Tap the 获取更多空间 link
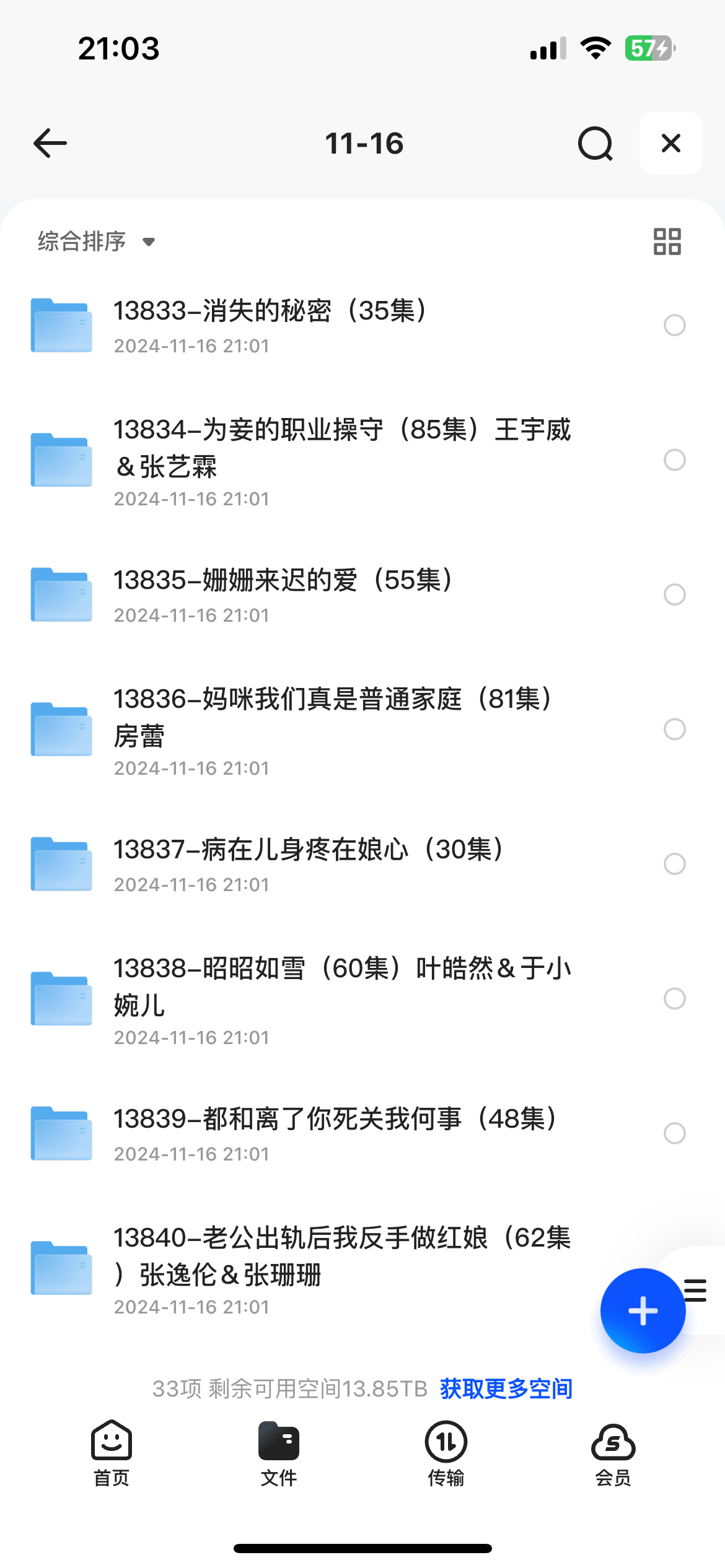The height and width of the screenshot is (1568, 725). tap(506, 1389)
